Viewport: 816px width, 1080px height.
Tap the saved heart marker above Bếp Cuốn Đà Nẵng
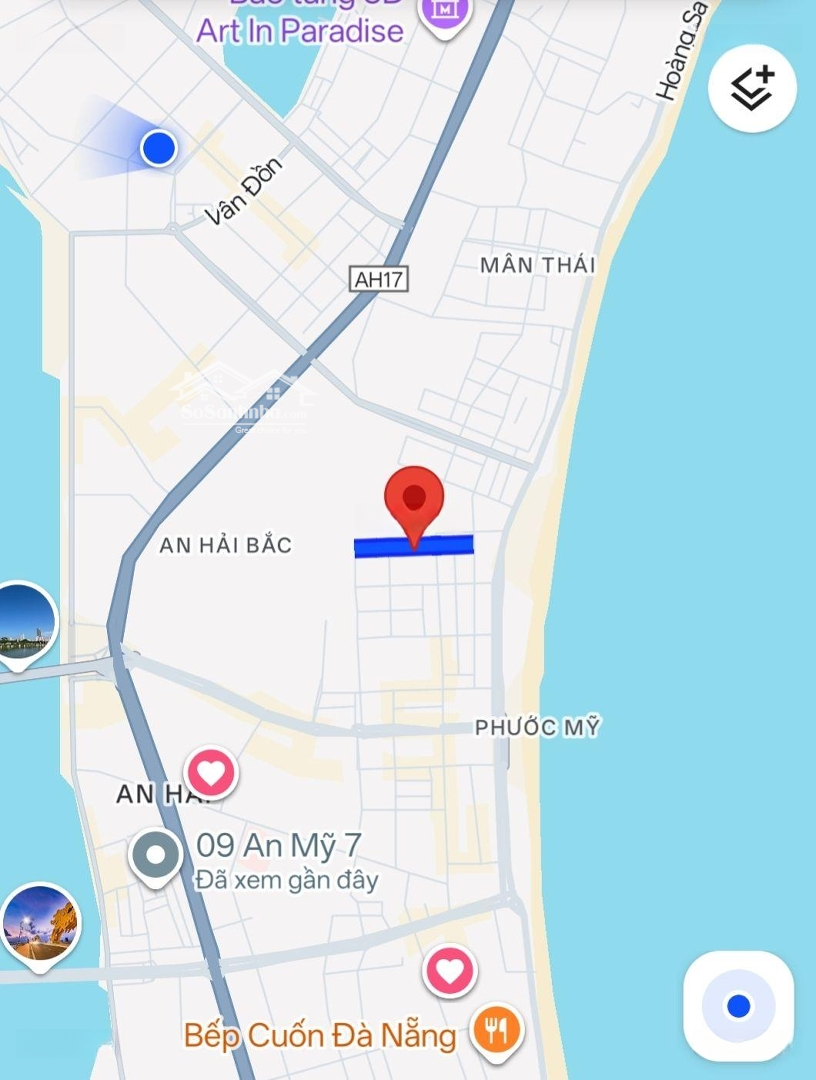pyautogui.click(x=450, y=971)
